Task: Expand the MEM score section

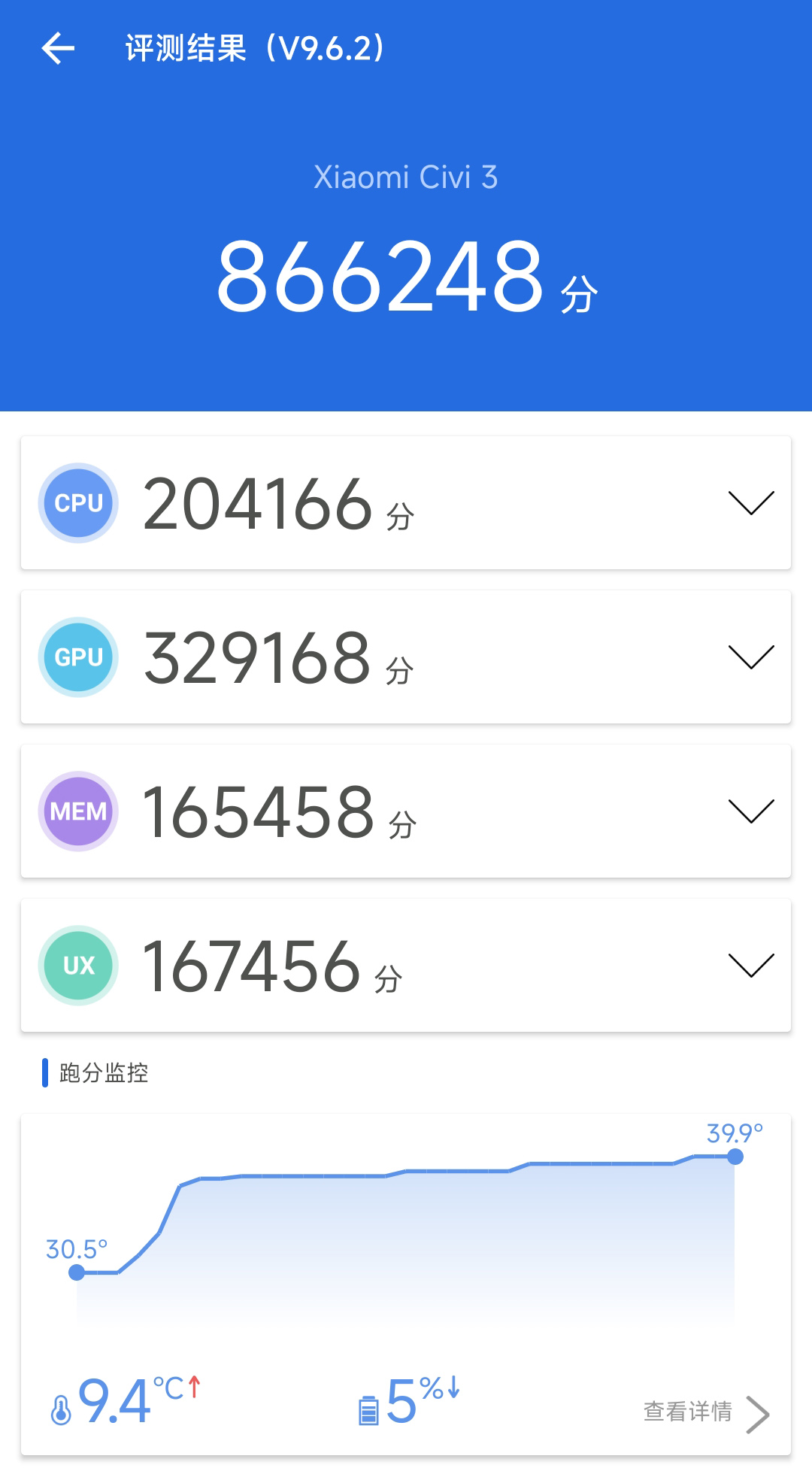Action: click(750, 811)
